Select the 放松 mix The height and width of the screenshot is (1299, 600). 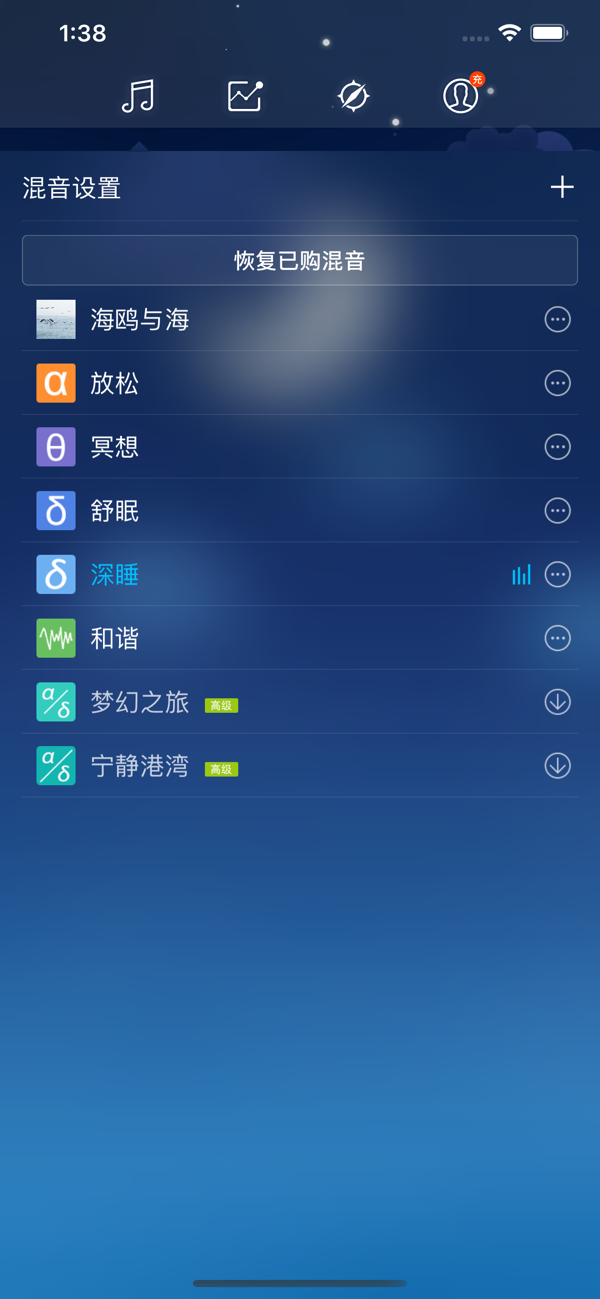(x=115, y=383)
